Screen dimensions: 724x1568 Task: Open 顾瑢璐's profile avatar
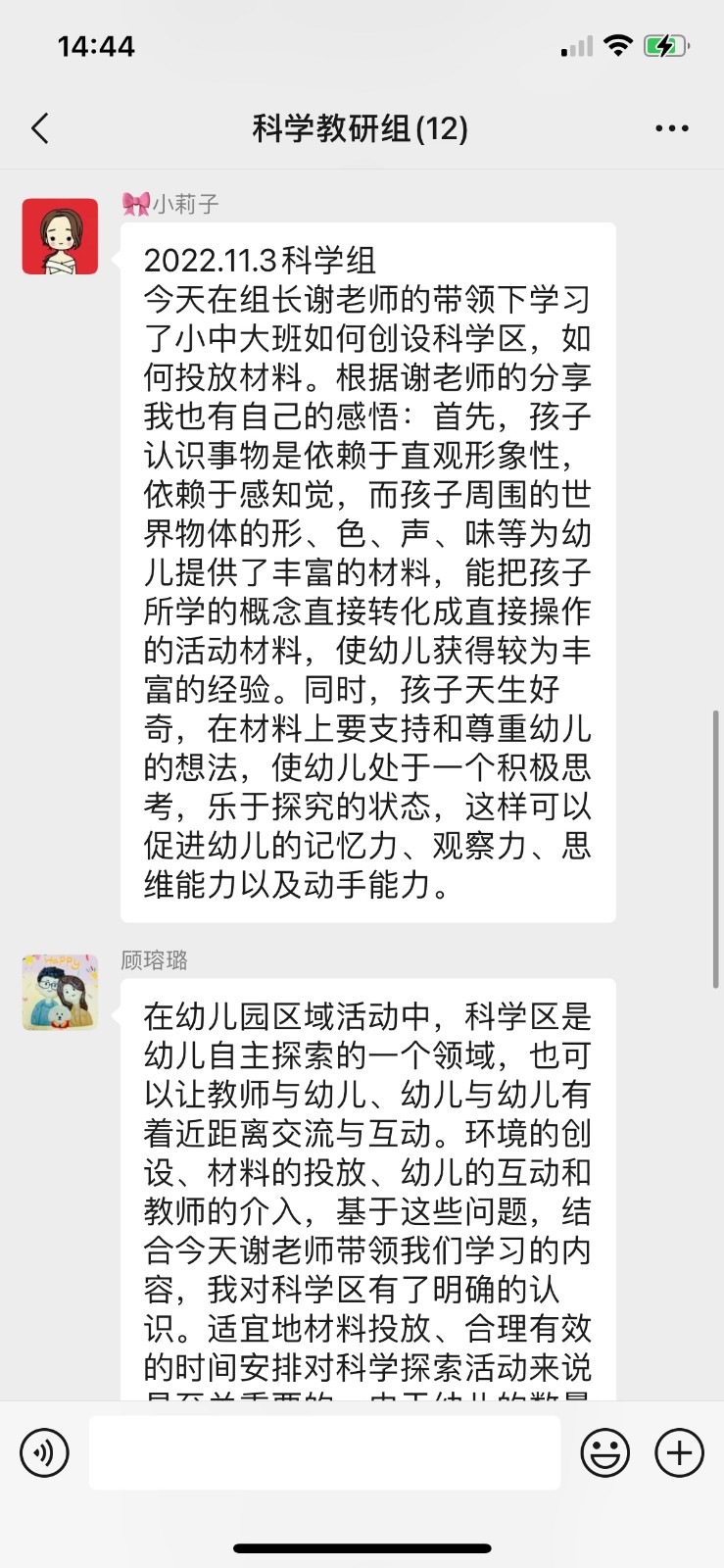point(60,992)
